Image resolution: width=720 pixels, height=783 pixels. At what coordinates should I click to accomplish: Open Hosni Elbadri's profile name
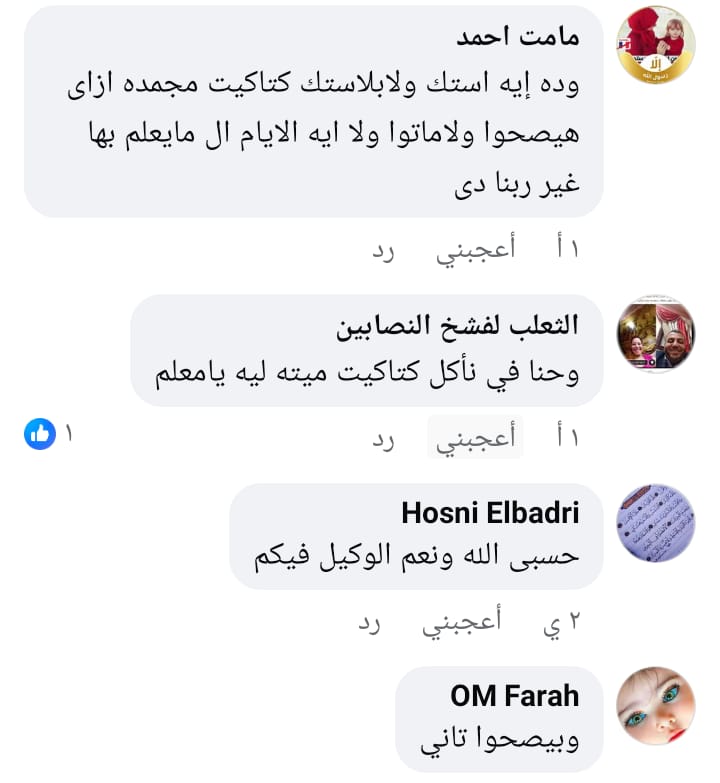(490, 513)
